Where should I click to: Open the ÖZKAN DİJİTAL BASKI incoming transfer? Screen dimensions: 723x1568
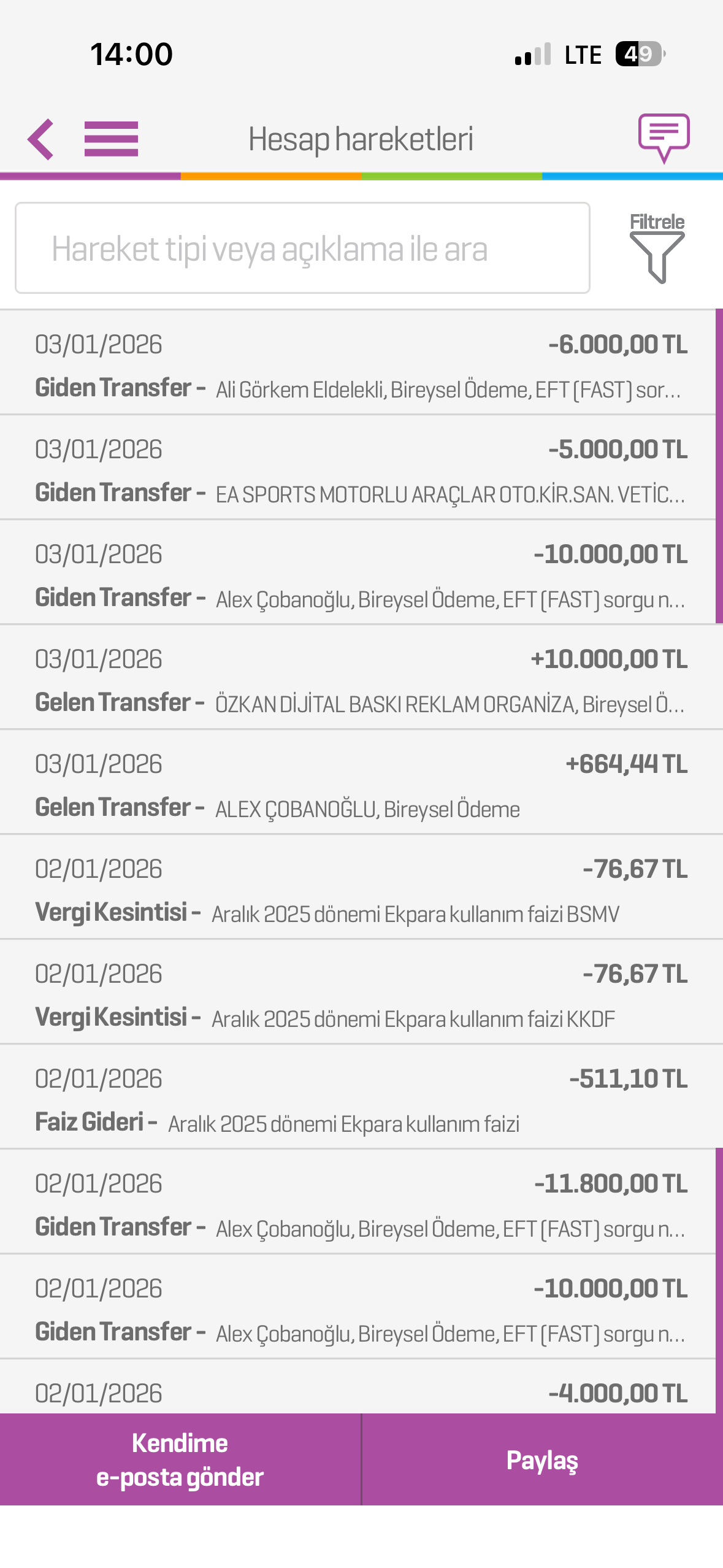361,677
